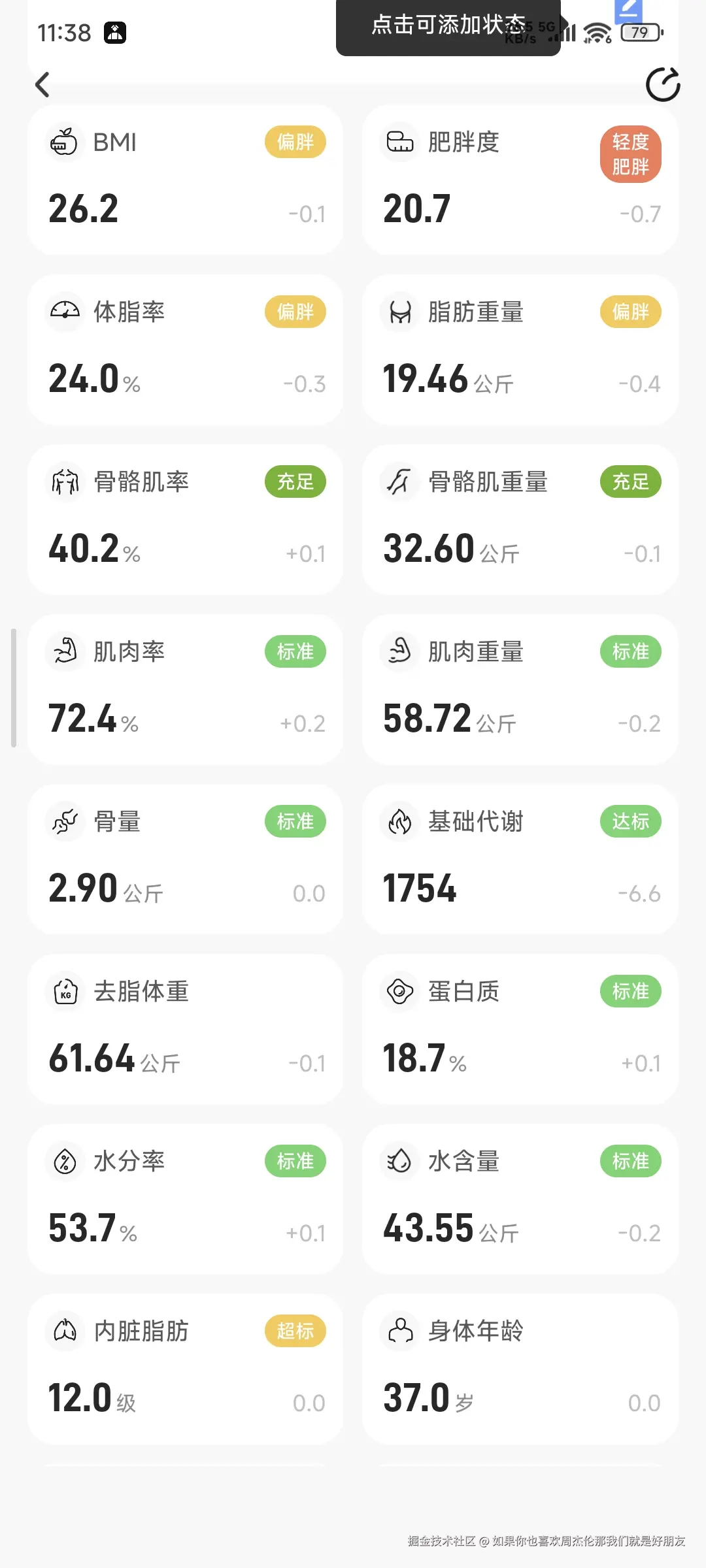Open the 身体年龄 card
This screenshot has width=706, height=1568.
(520, 1369)
